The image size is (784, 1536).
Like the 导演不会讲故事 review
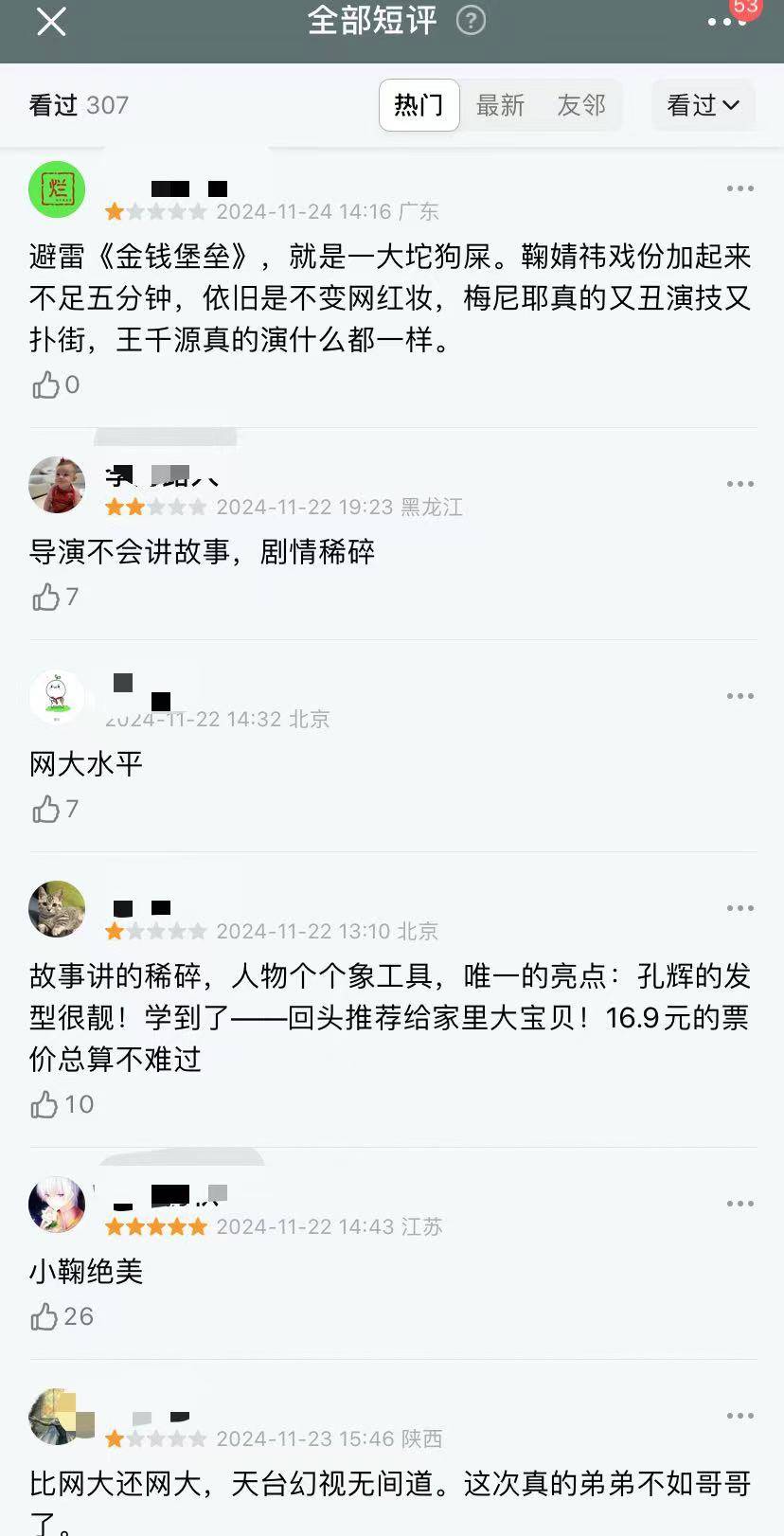pos(46,597)
